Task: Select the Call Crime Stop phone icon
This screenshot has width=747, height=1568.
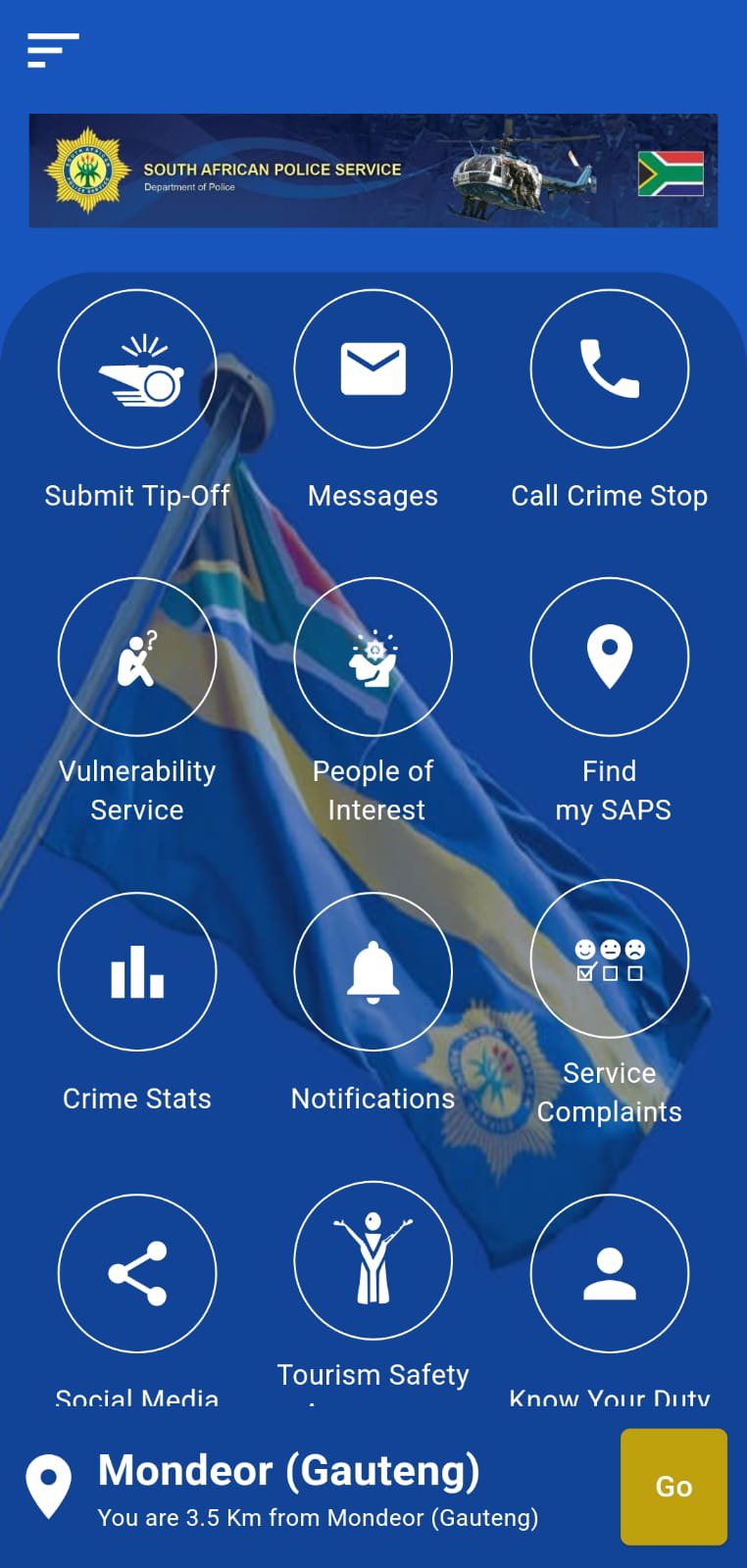Action: click(x=609, y=368)
